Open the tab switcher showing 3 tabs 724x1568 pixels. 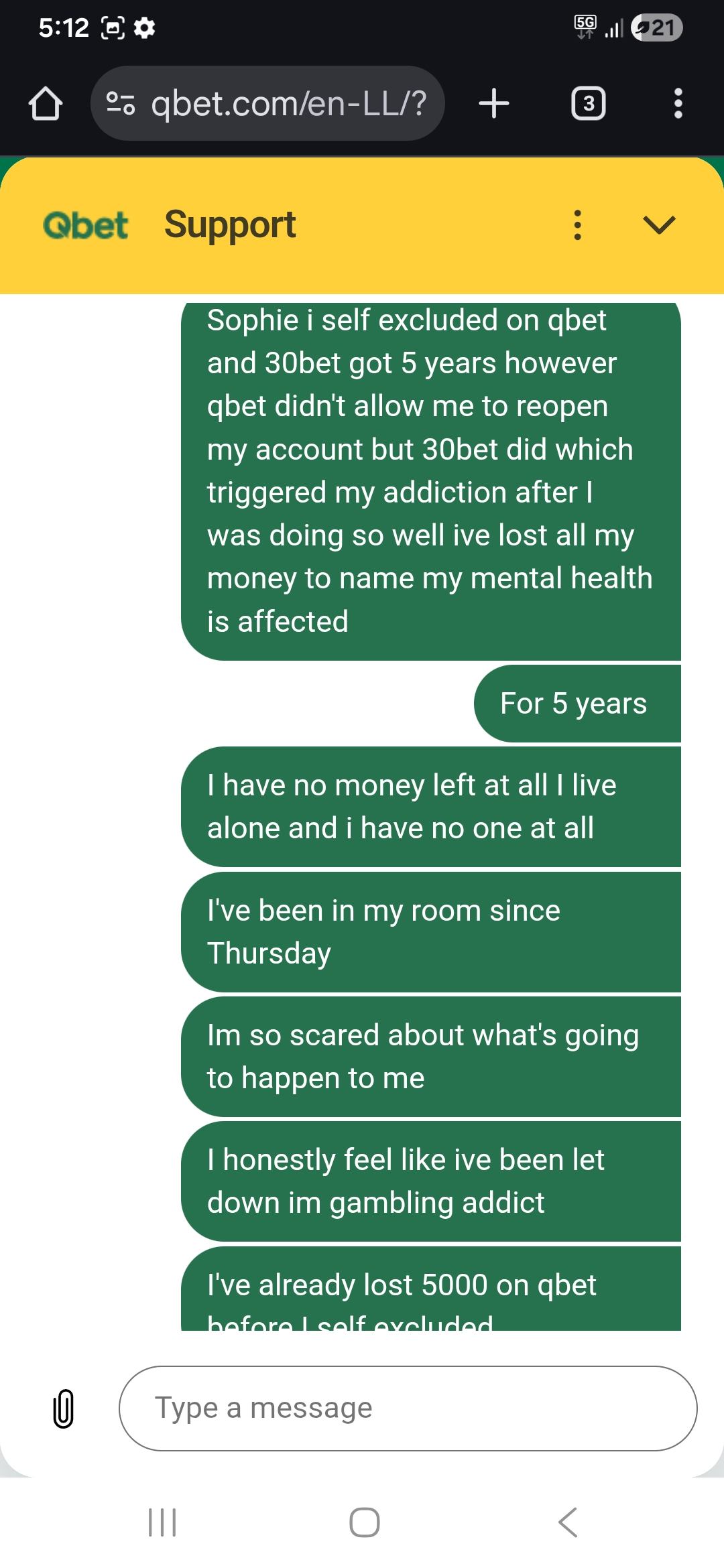click(x=588, y=104)
